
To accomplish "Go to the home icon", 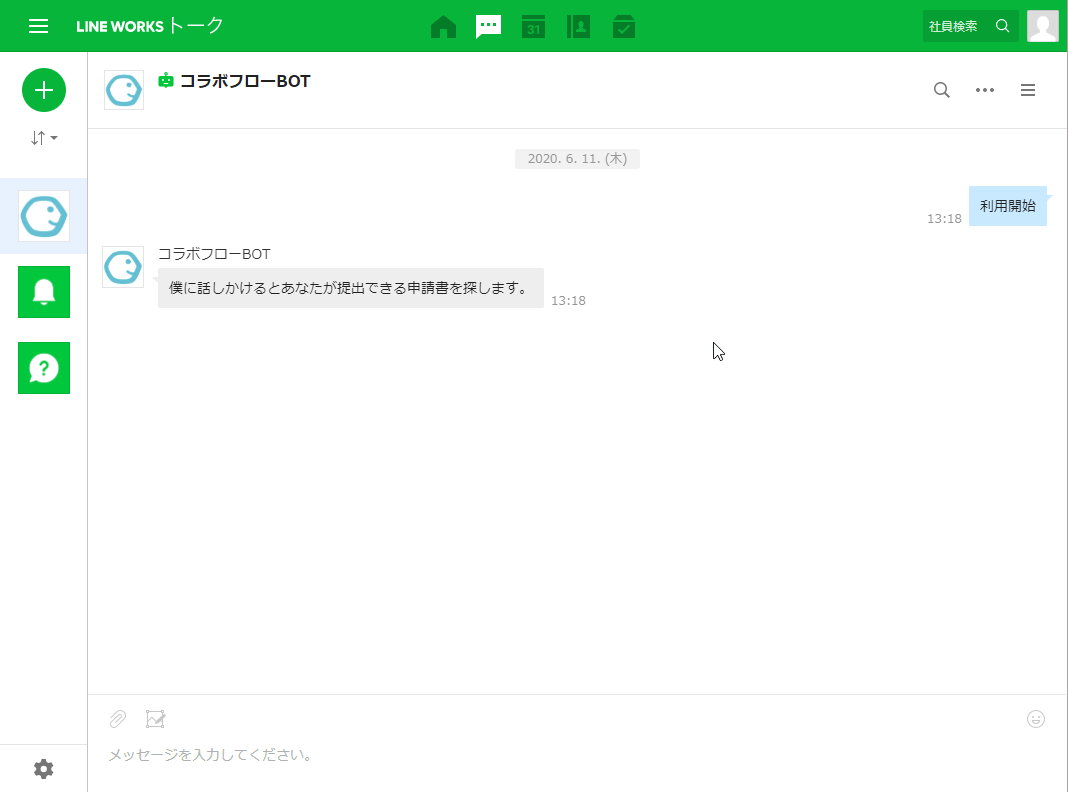I will (x=443, y=26).
